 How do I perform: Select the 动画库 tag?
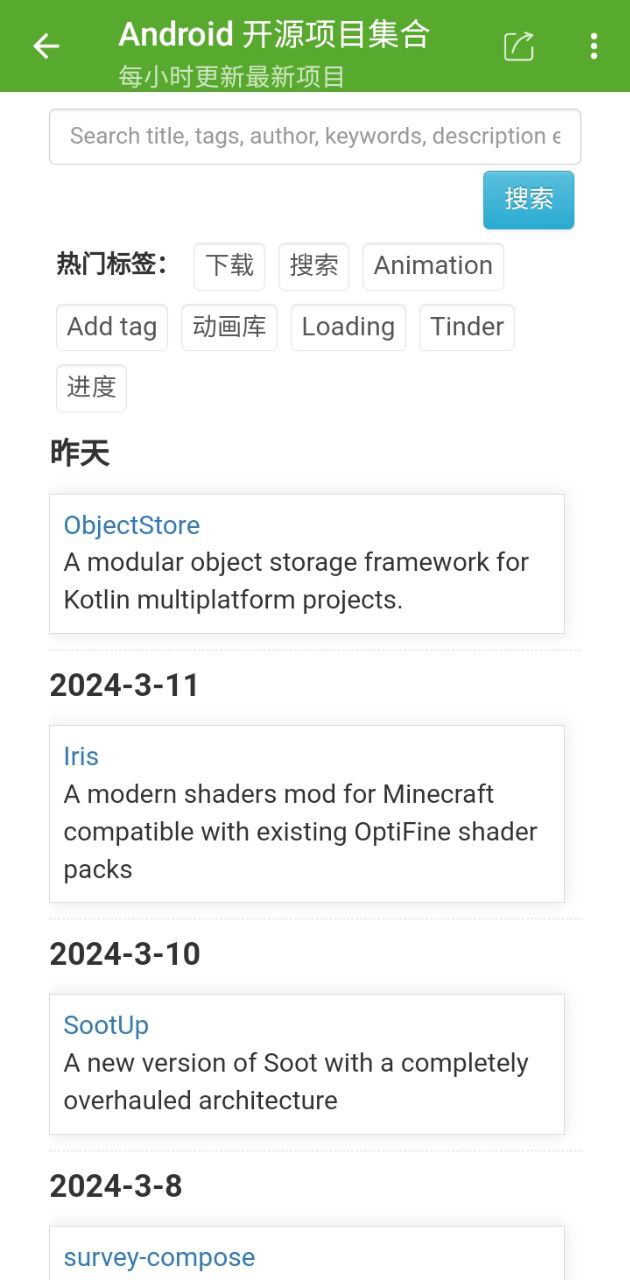(229, 328)
